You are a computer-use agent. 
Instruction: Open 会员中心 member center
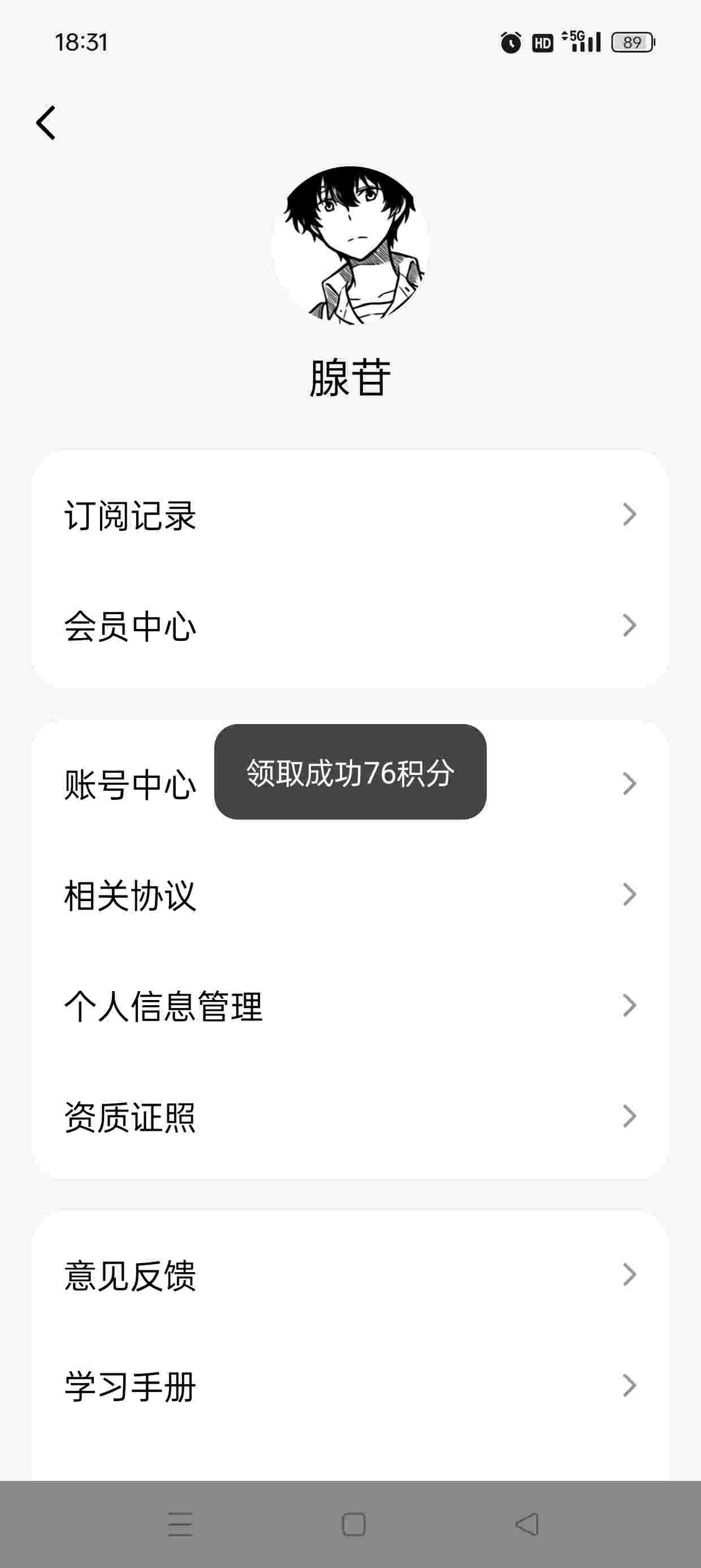(x=350, y=626)
